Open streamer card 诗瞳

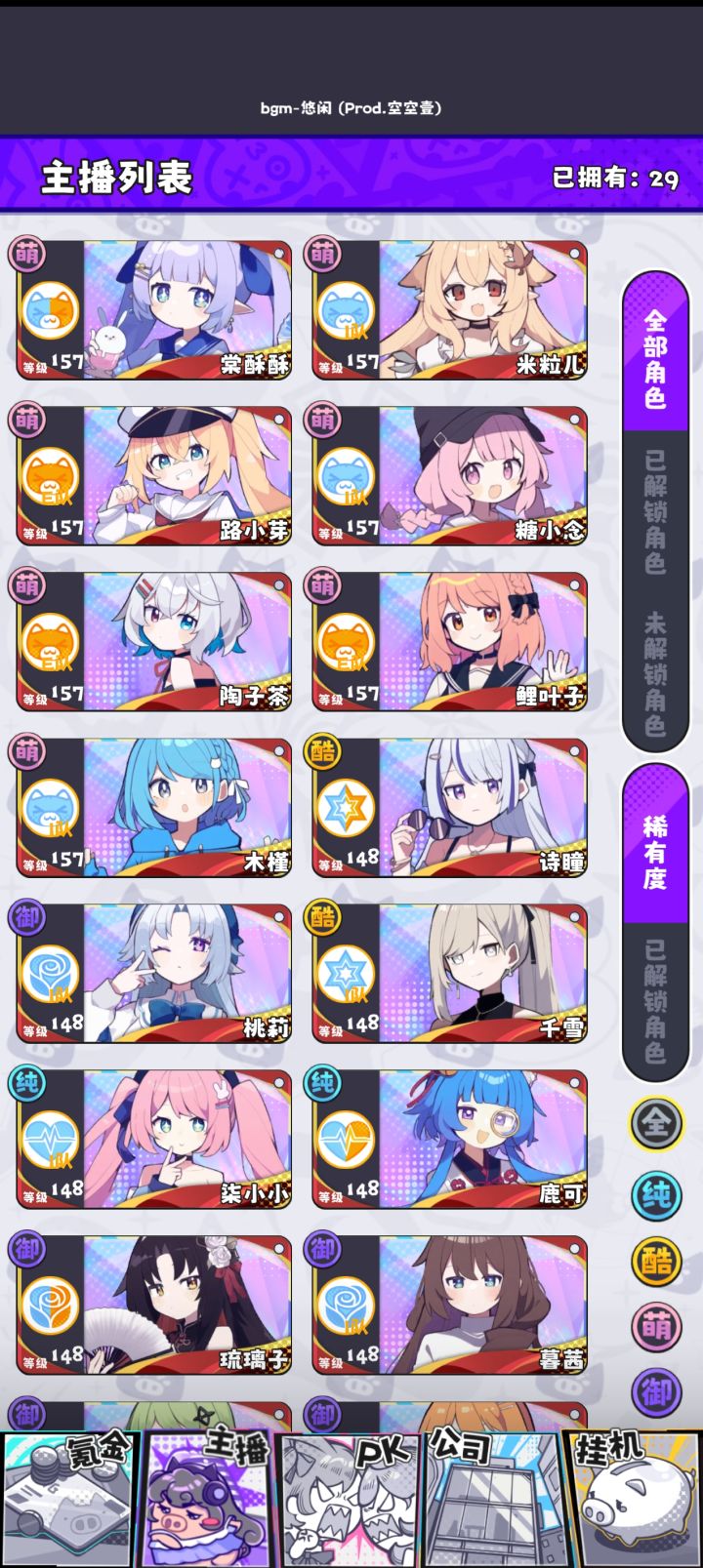tap(449, 805)
